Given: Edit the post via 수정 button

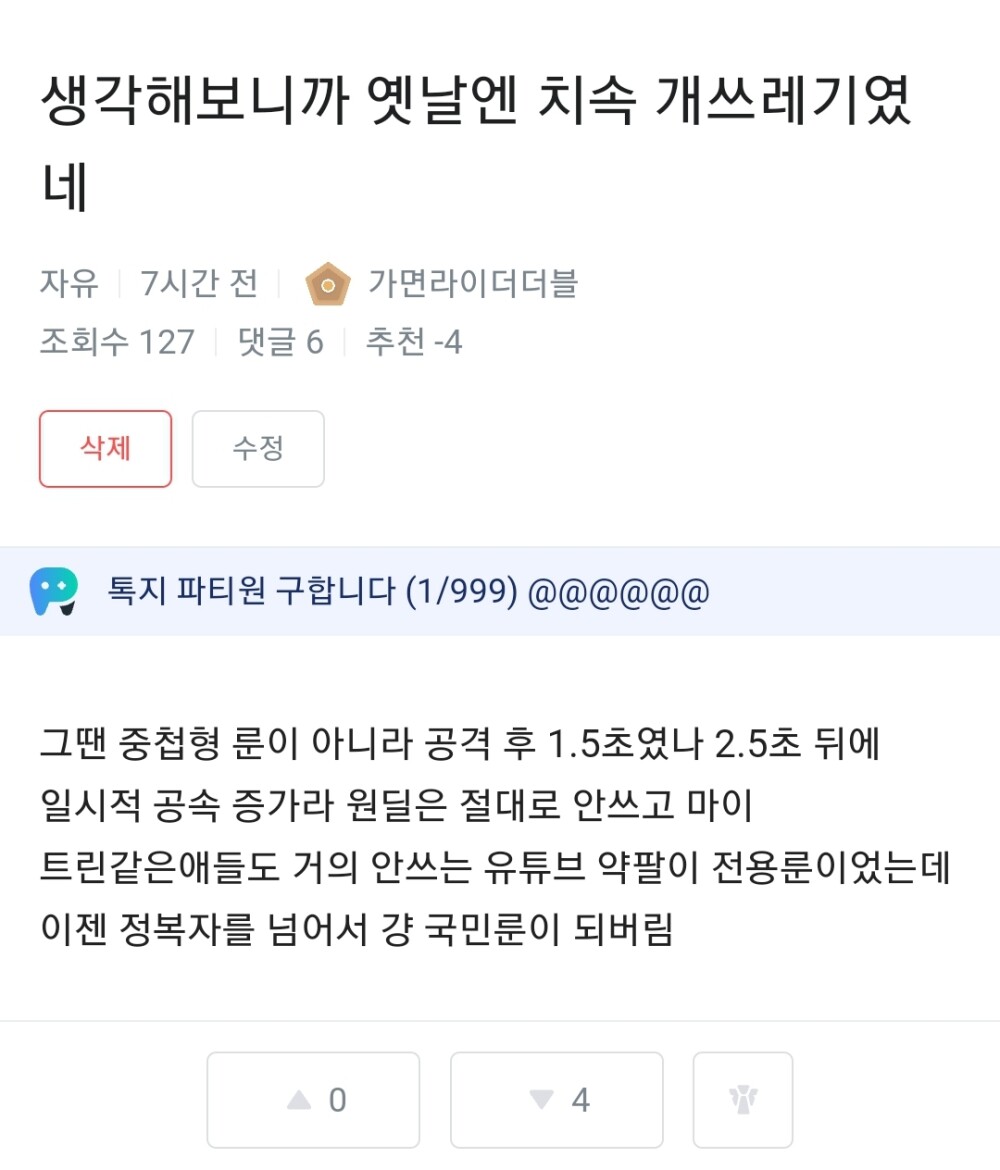Looking at the screenshot, I should coord(258,448).
